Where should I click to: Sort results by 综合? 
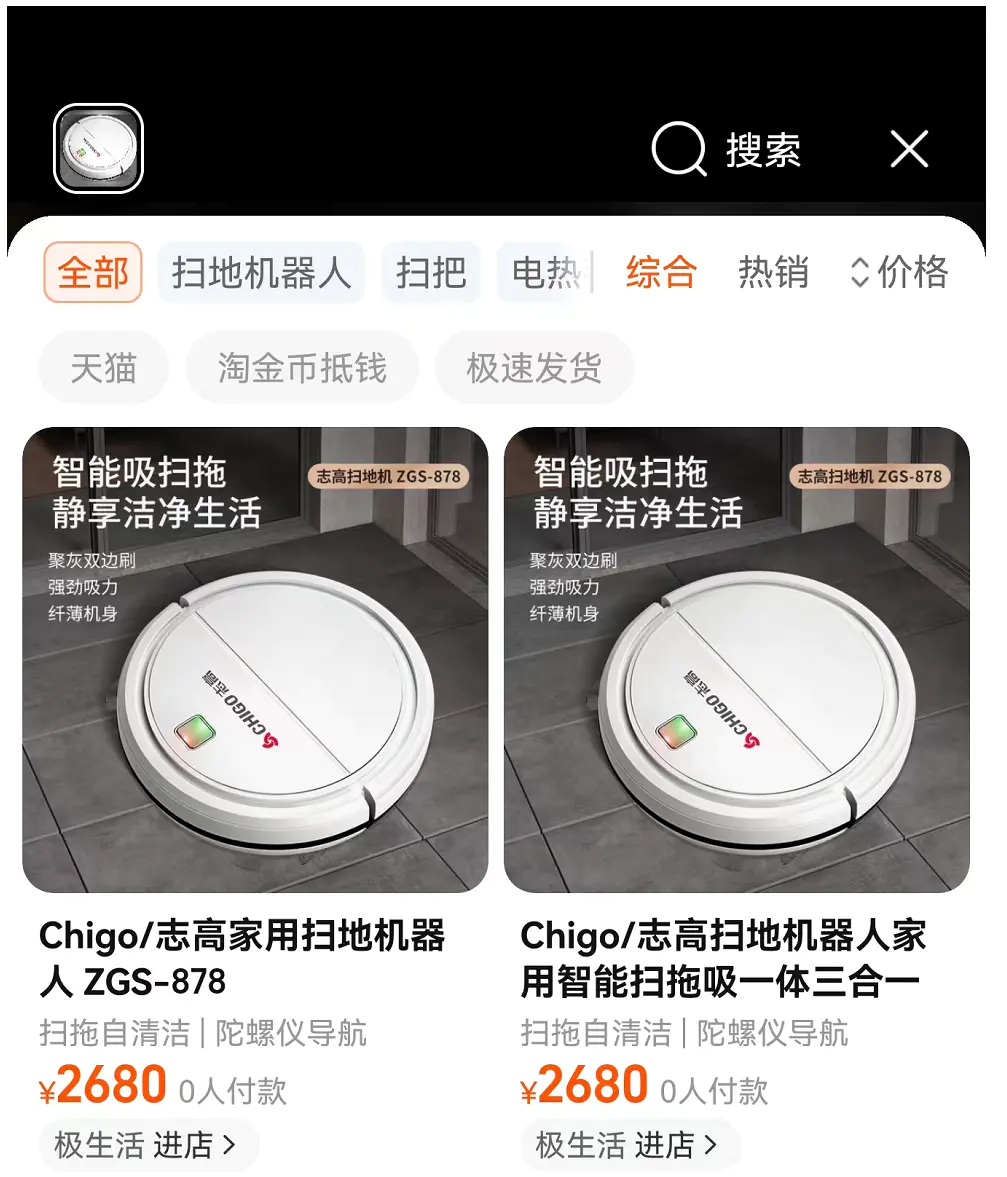click(661, 272)
